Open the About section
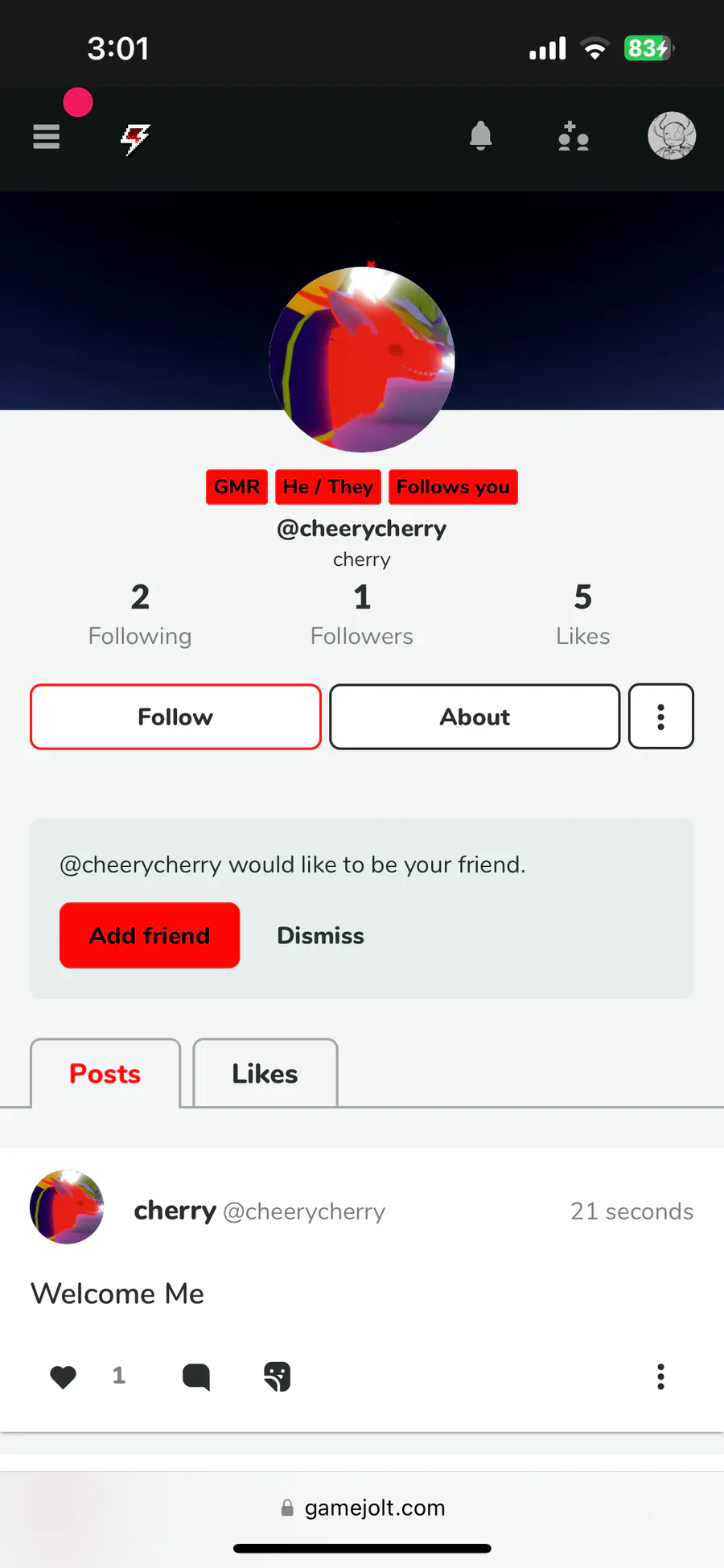The width and height of the screenshot is (724, 1568). pos(475,716)
